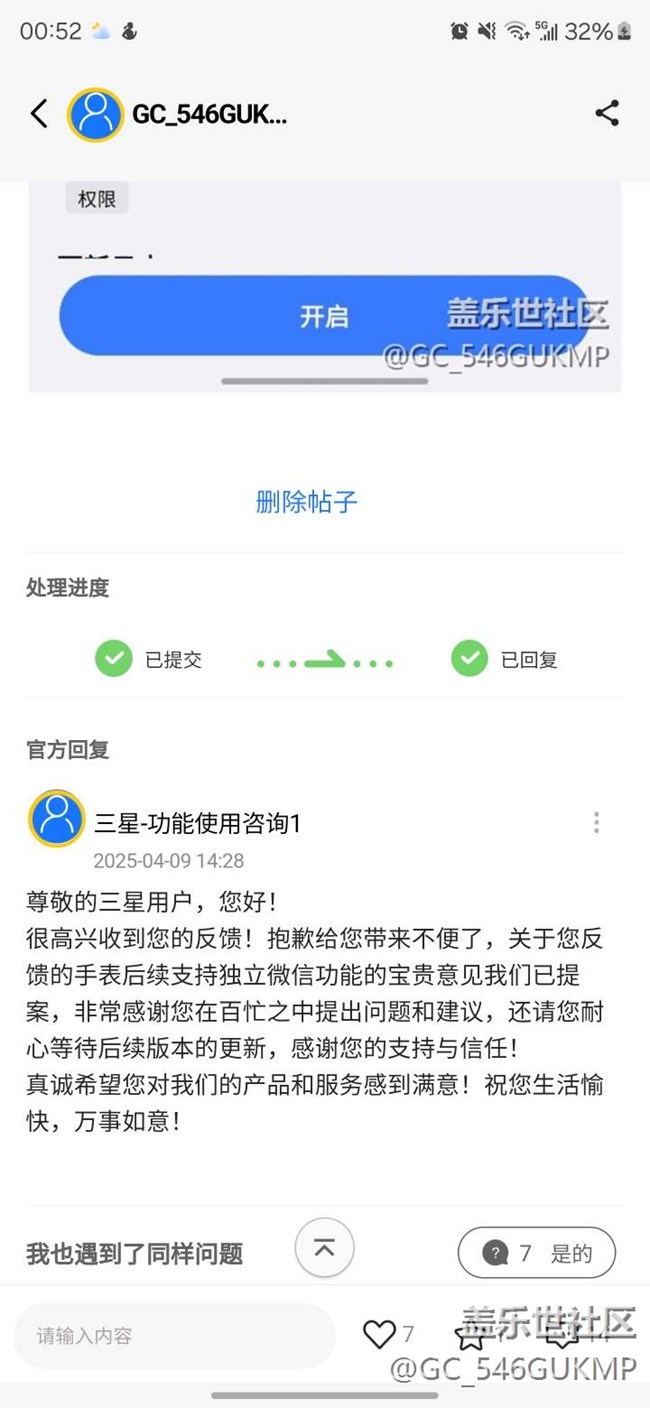The width and height of the screenshot is (650, 1408).
Task: Open the GC_546GUK author avatar
Action: pyautogui.click(x=96, y=114)
